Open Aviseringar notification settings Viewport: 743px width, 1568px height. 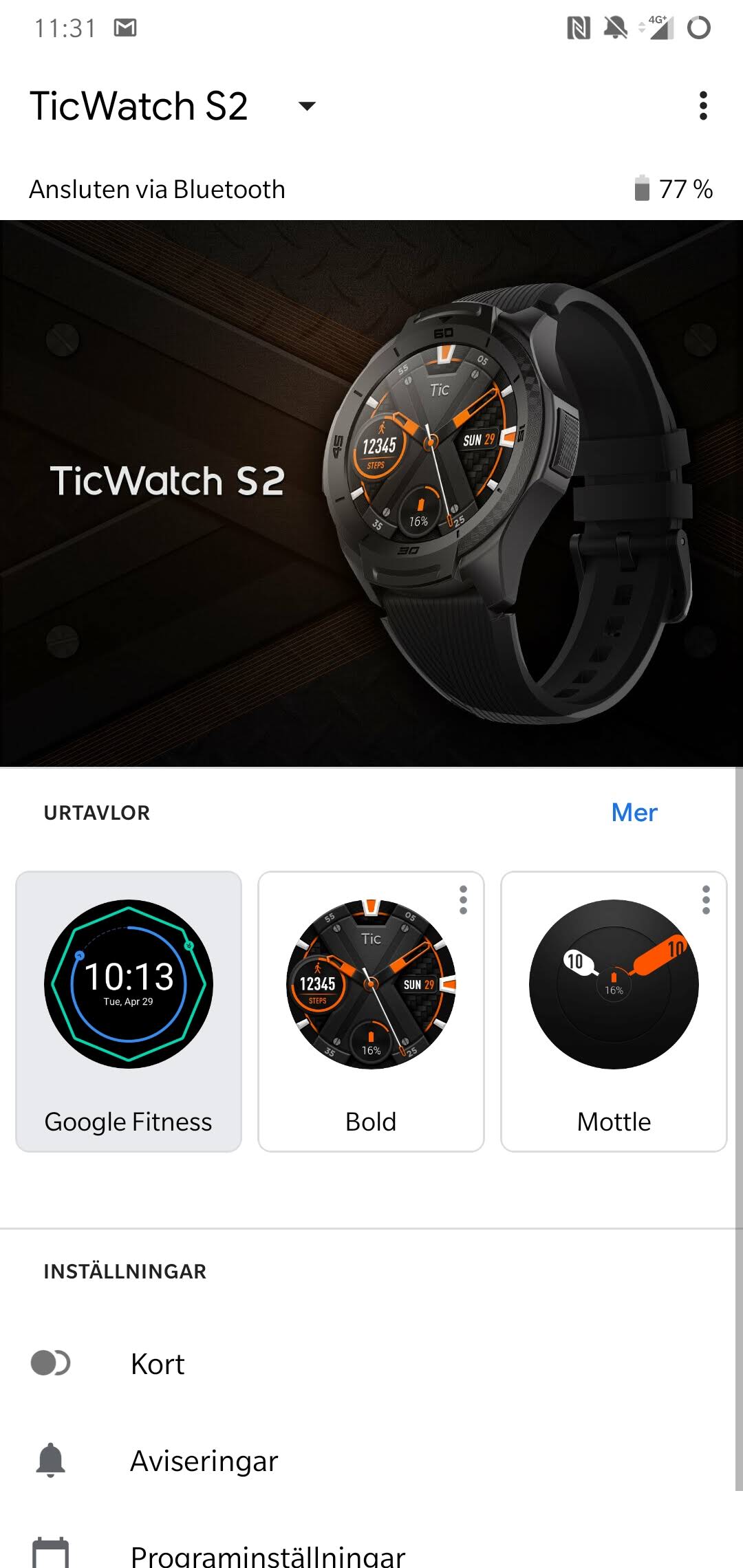(204, 1461)
